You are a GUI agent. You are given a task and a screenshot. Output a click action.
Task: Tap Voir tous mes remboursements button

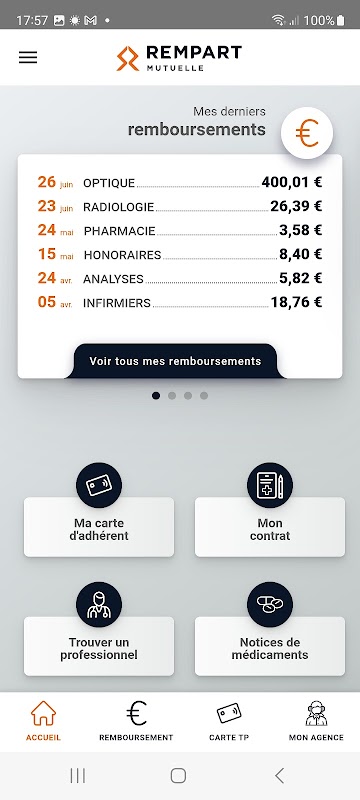[x=175, y=361]
